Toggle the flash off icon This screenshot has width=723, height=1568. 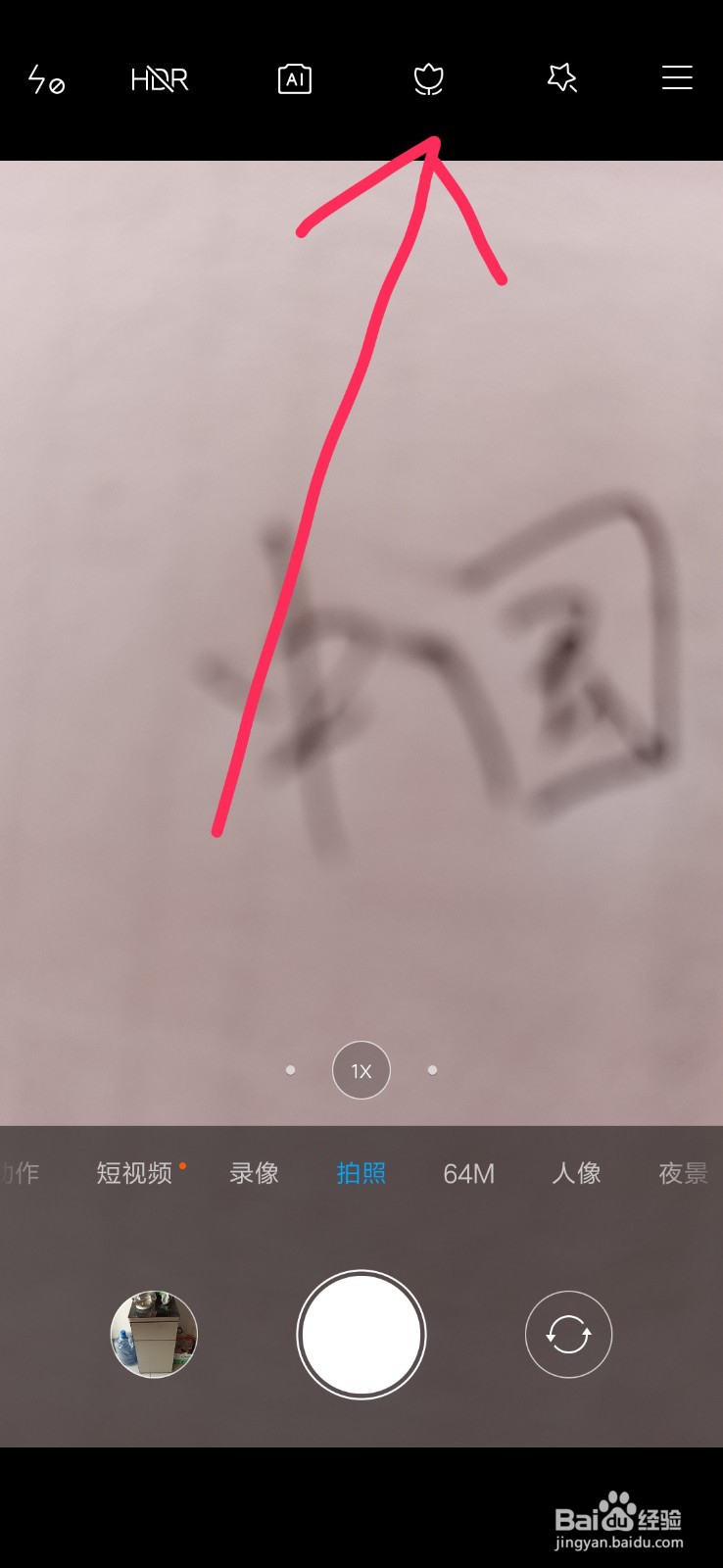tap(46, 80)
